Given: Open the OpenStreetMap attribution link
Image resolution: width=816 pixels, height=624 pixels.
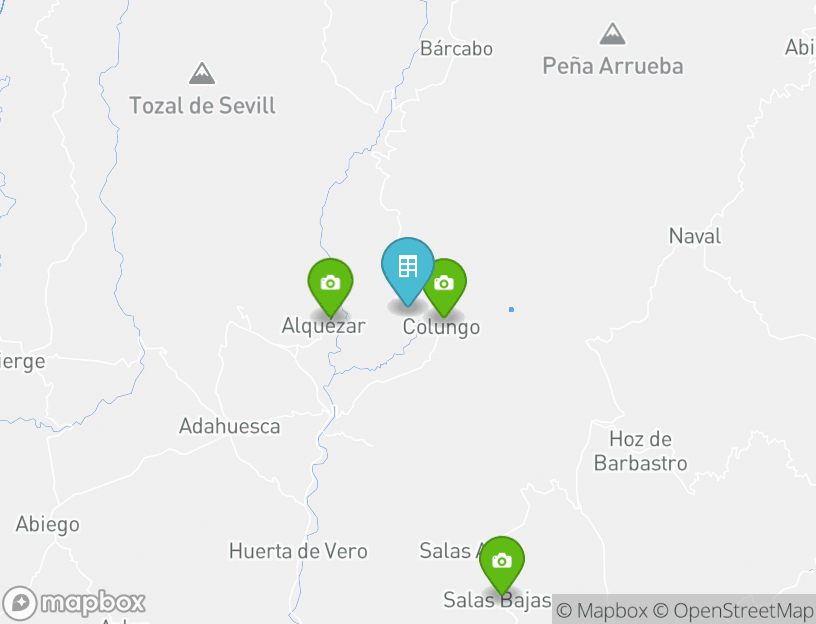Looking at the screenshot, I should click(x=734, y=610).
